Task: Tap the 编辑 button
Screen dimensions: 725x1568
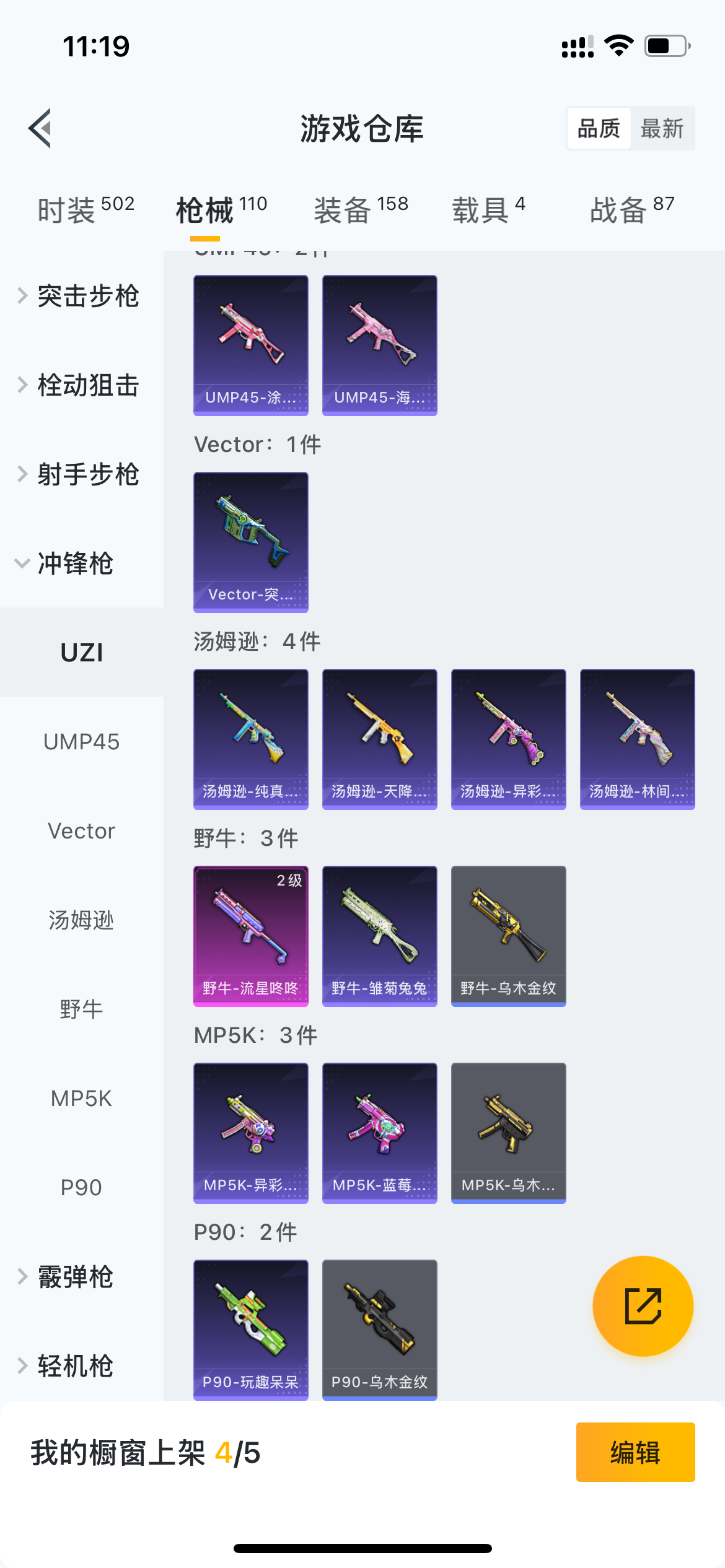Action: pyautogui.click(x=636, y=1452)
